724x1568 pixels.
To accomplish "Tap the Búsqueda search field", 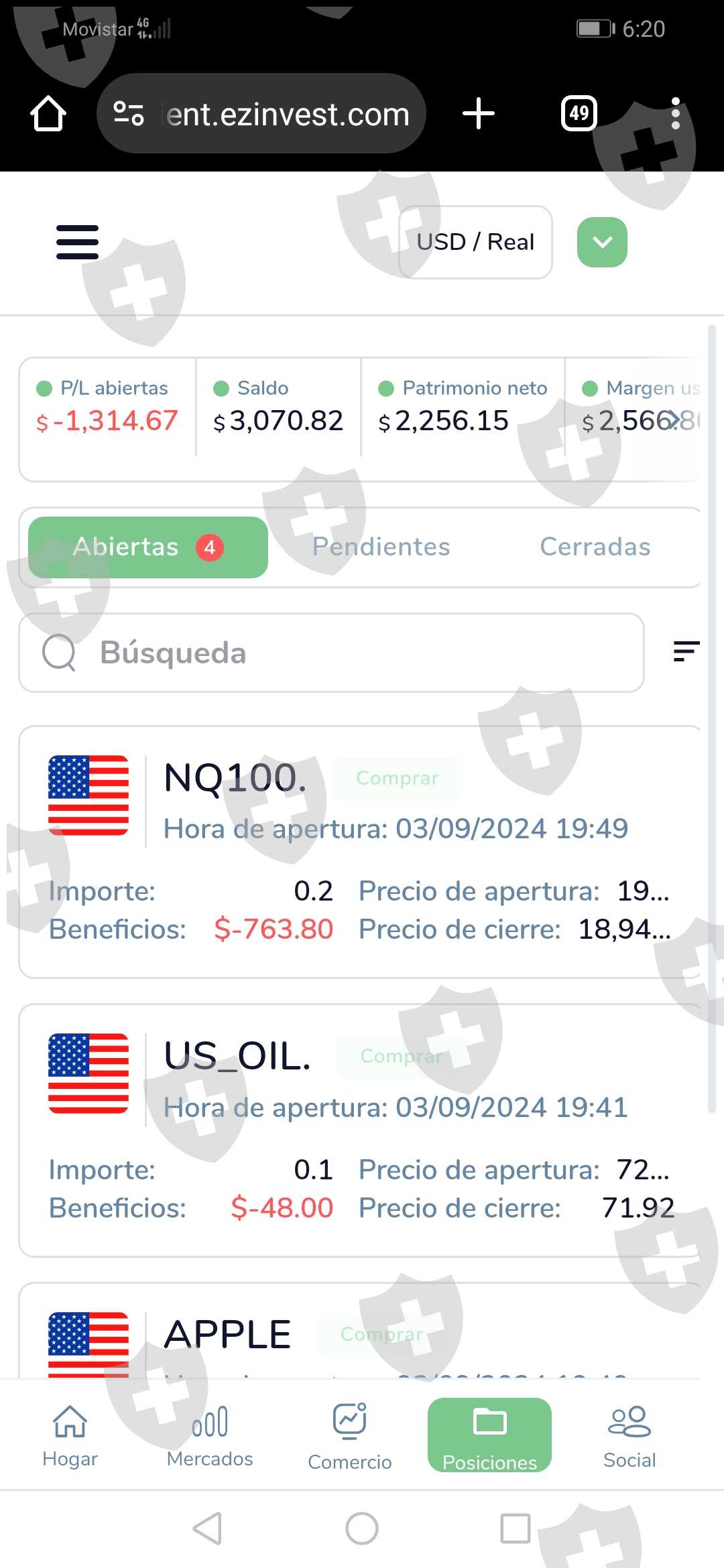I will [331, 653].
